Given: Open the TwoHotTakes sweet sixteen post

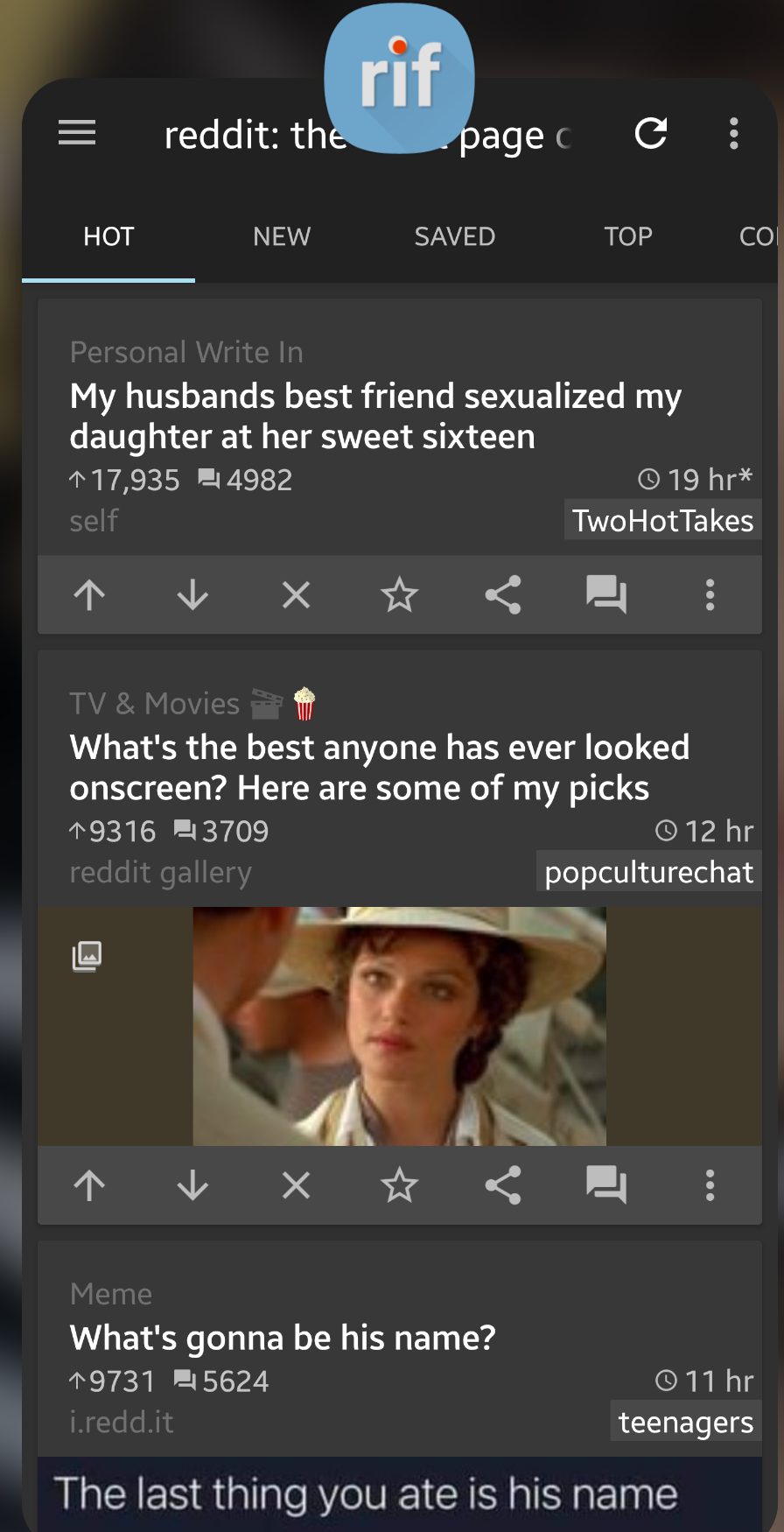Looking at the screenshot, I should tap(375, 417).
